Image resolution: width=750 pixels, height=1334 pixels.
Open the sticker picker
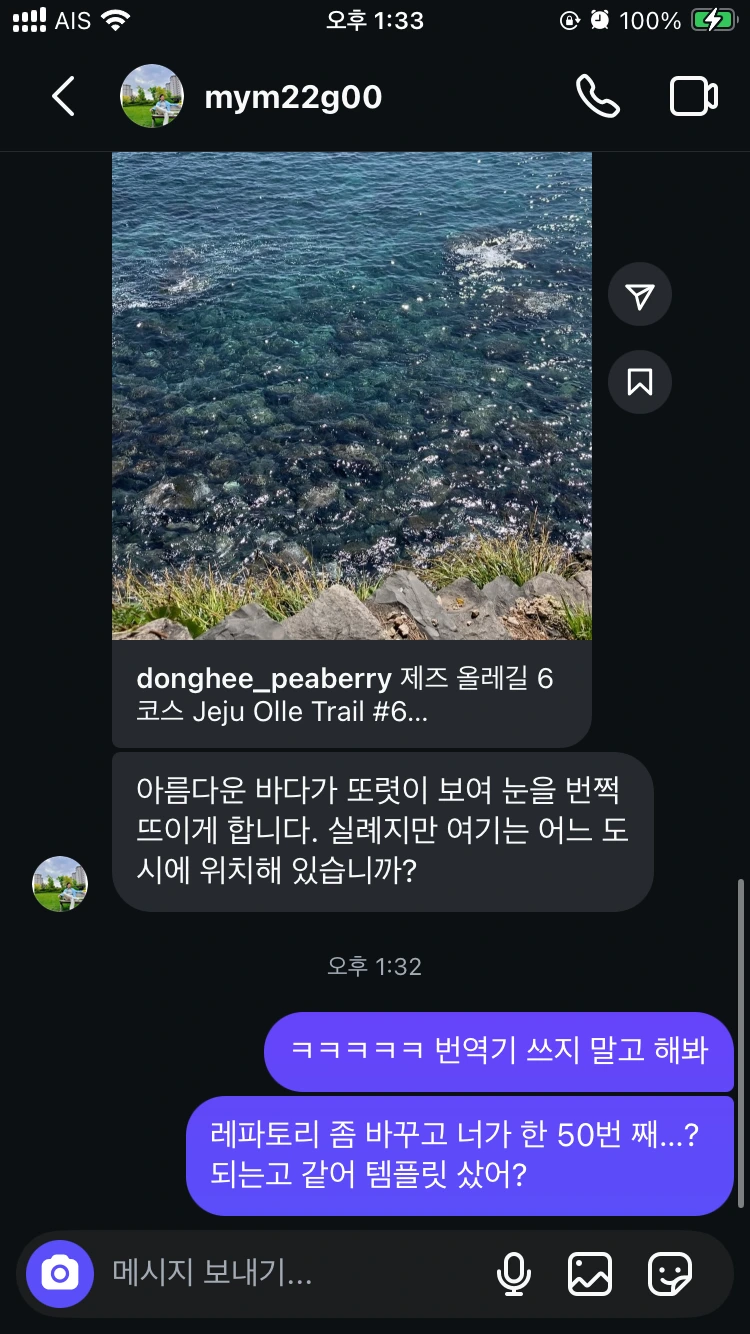point(669,1273)
